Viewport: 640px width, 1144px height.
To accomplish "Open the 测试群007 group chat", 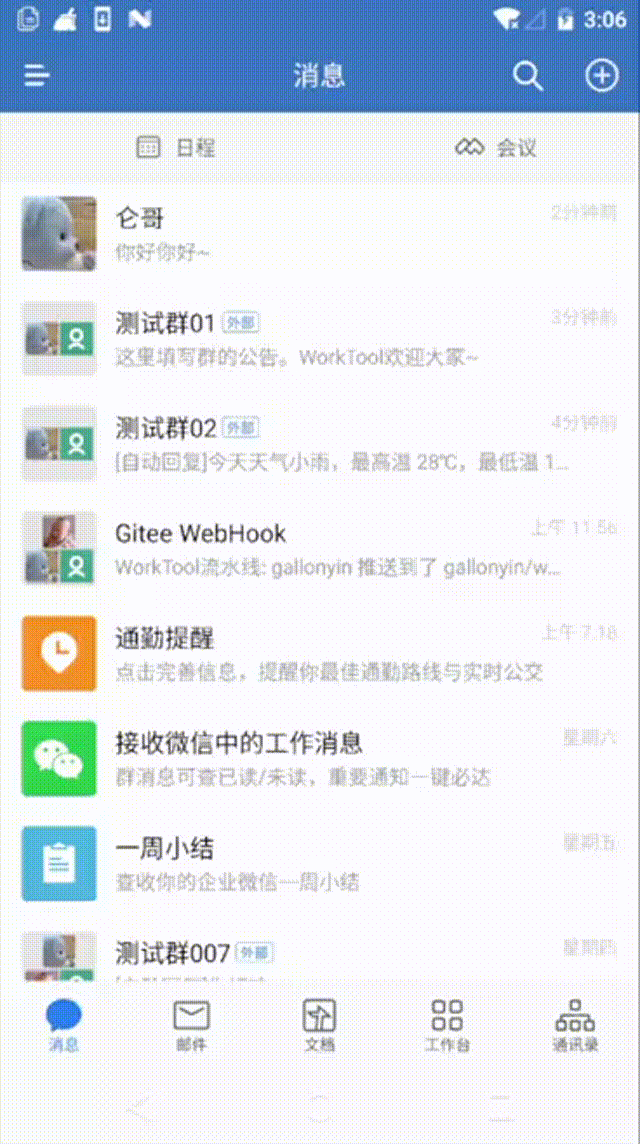I will click(320, 955).
